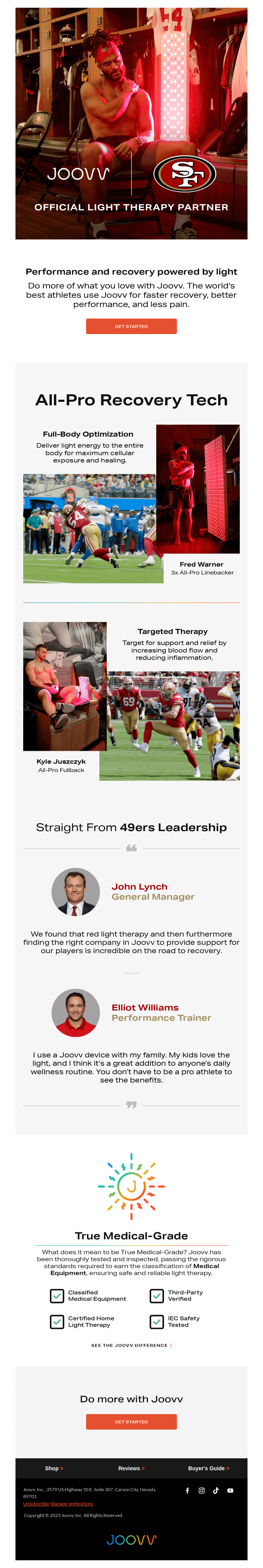This screenshot has height=1568, width=263.
Task: Open the Shop link in the footer
Action: [54, 1468]
